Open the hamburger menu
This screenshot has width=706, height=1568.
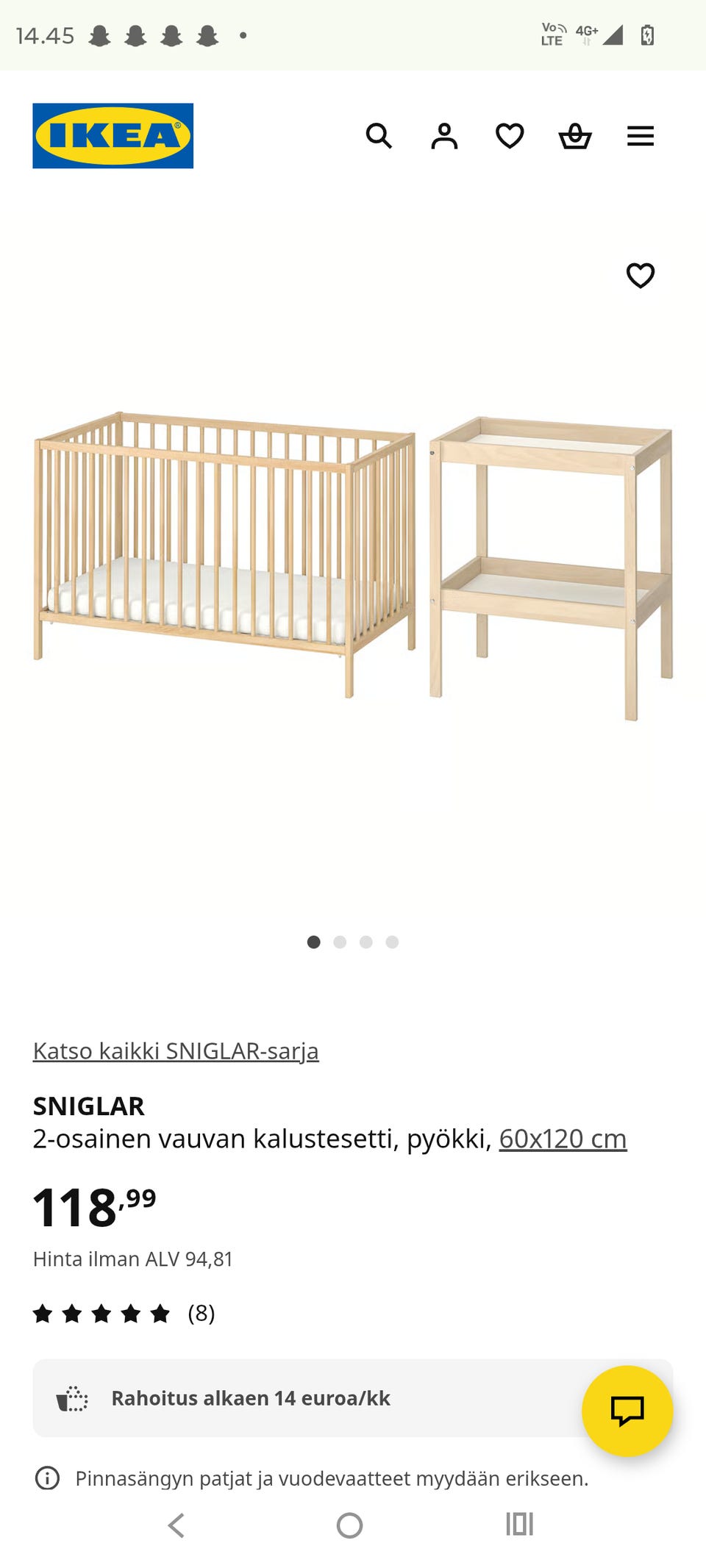[x=641, y=136]
